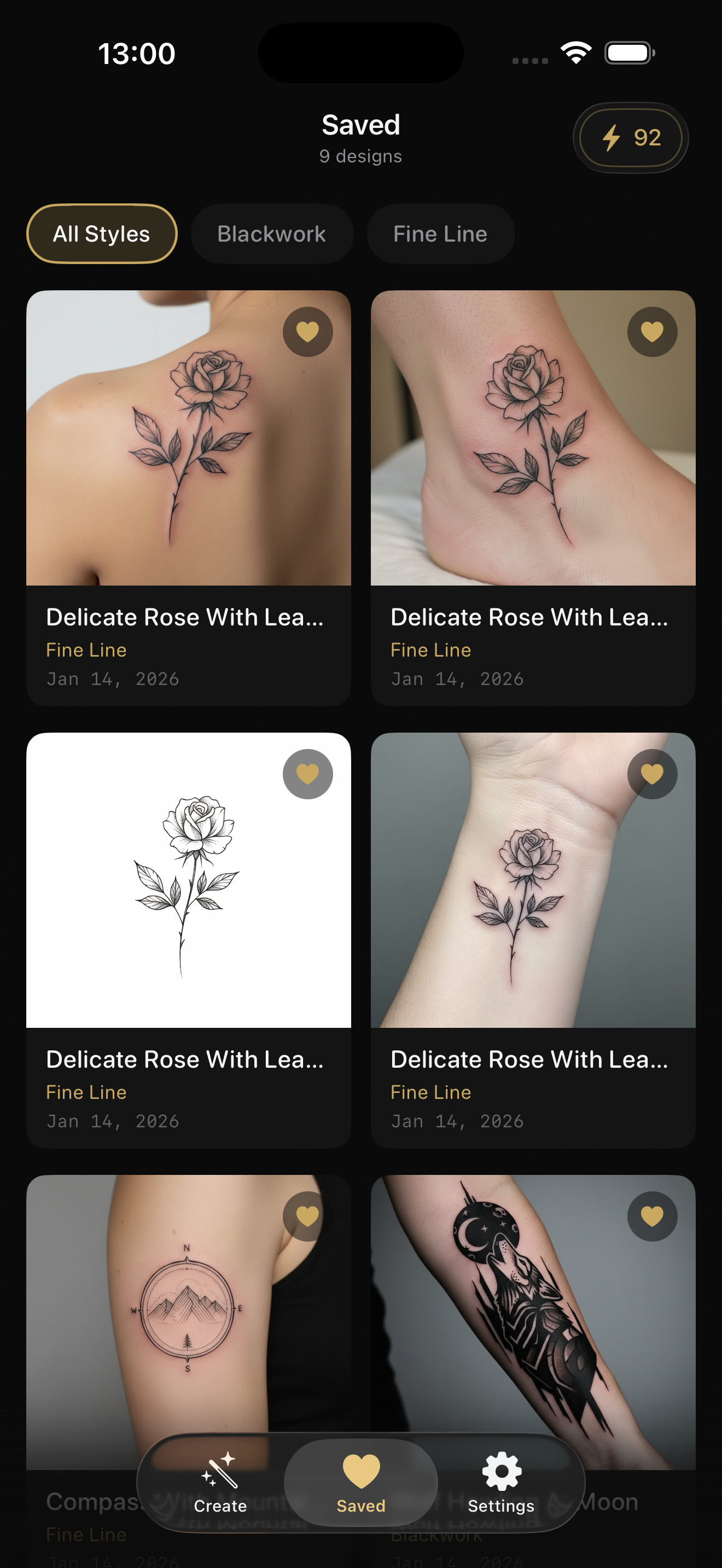
Task: Open the 92 credits lightning badge
Action: coord(630,138)
